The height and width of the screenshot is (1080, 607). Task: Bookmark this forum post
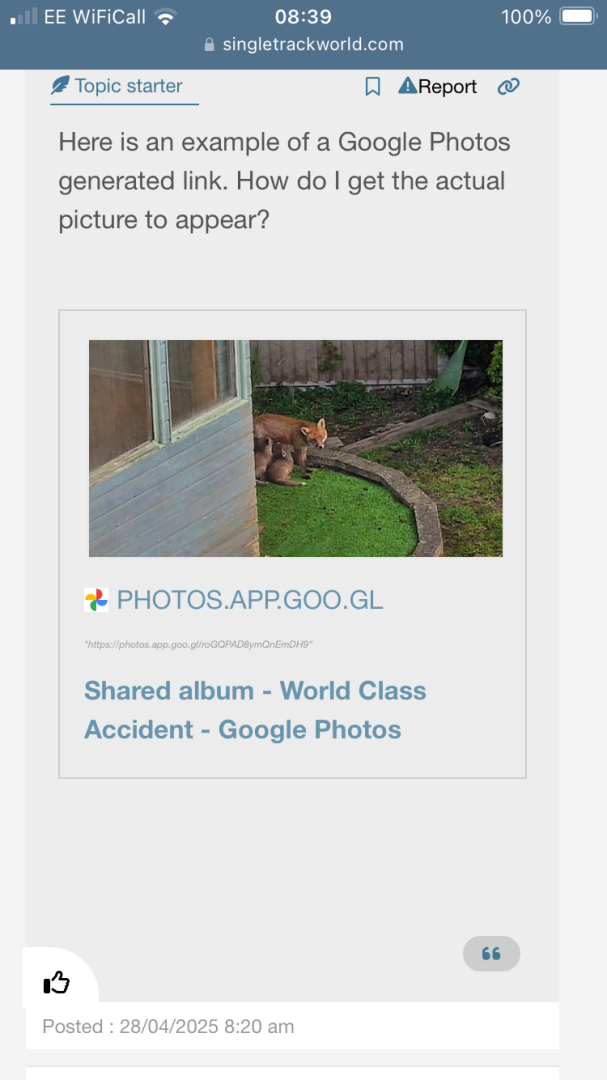pyautogui.click(x=372, y=87)
